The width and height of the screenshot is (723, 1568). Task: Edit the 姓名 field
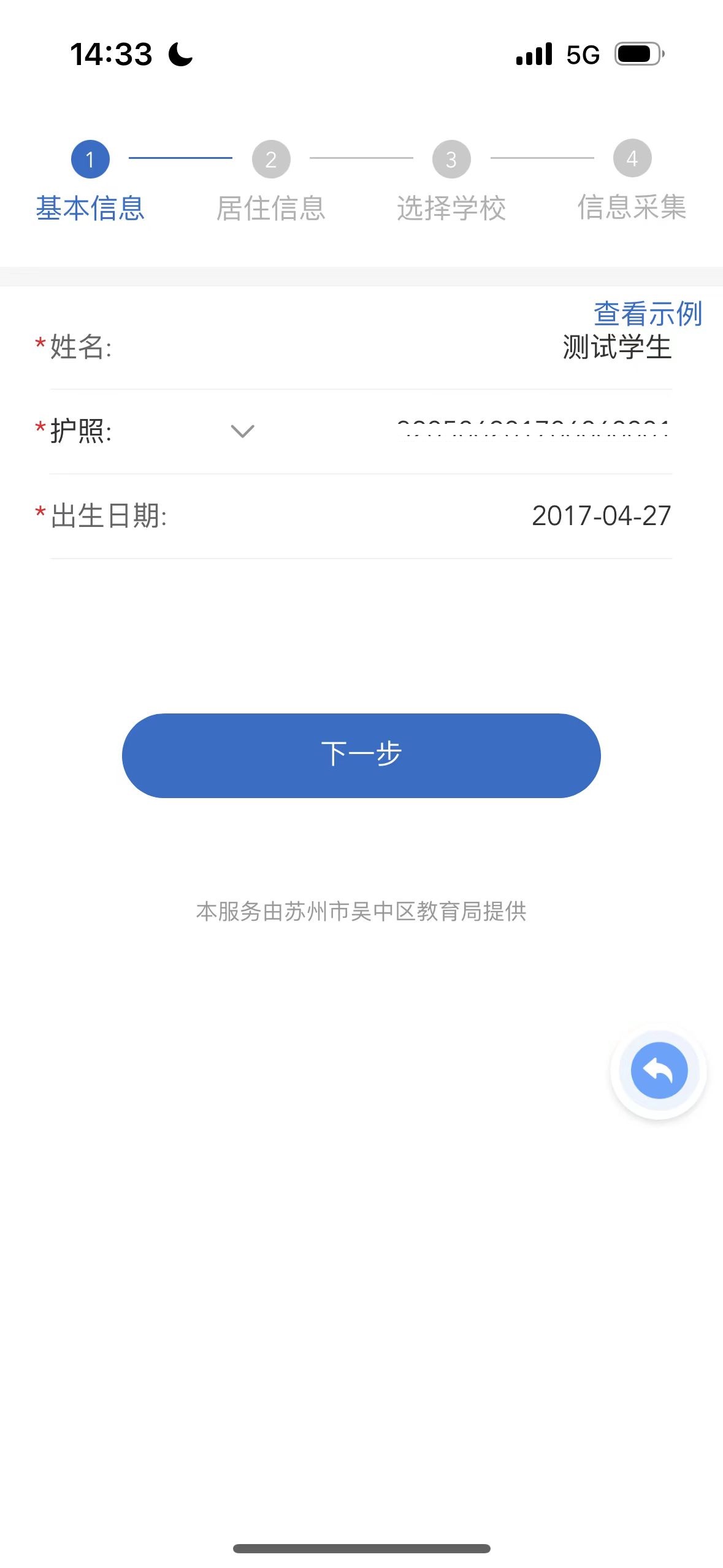[616, 348]
